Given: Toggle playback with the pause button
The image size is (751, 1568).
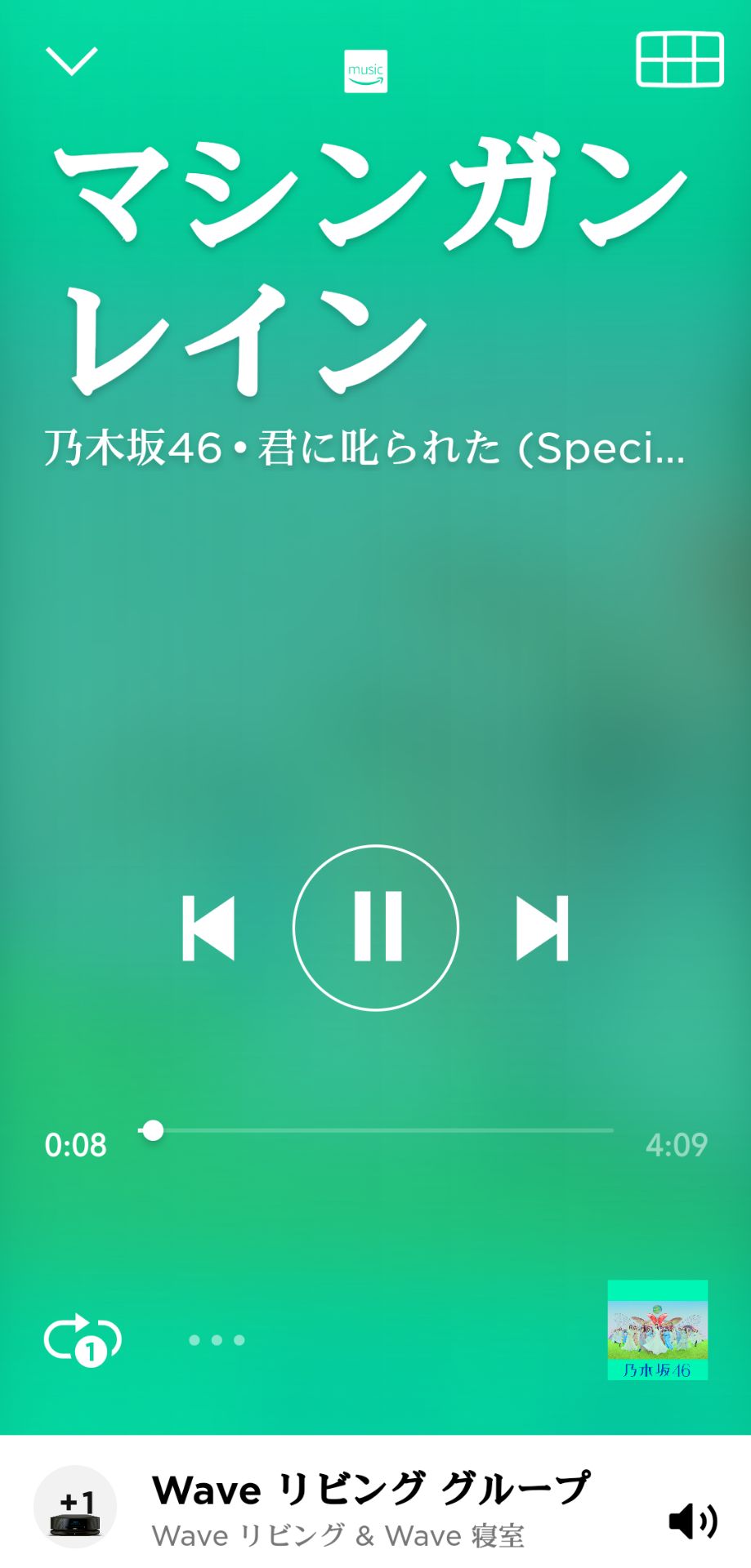Looking at the screenshot, I should [376, 925].
